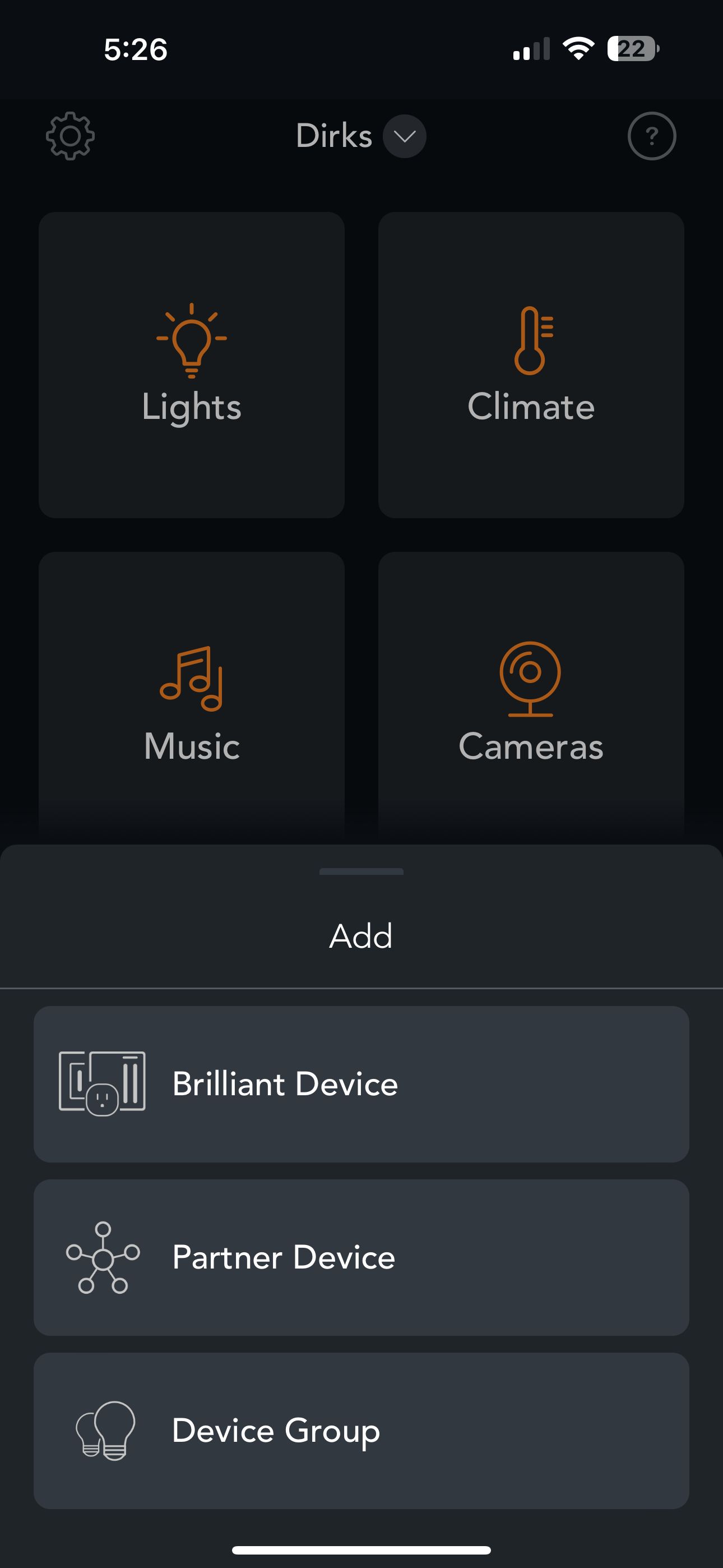Choose Brilliant Device from the Add menu
This screenshot has width=723, height=1568.
click(361, 1083)
